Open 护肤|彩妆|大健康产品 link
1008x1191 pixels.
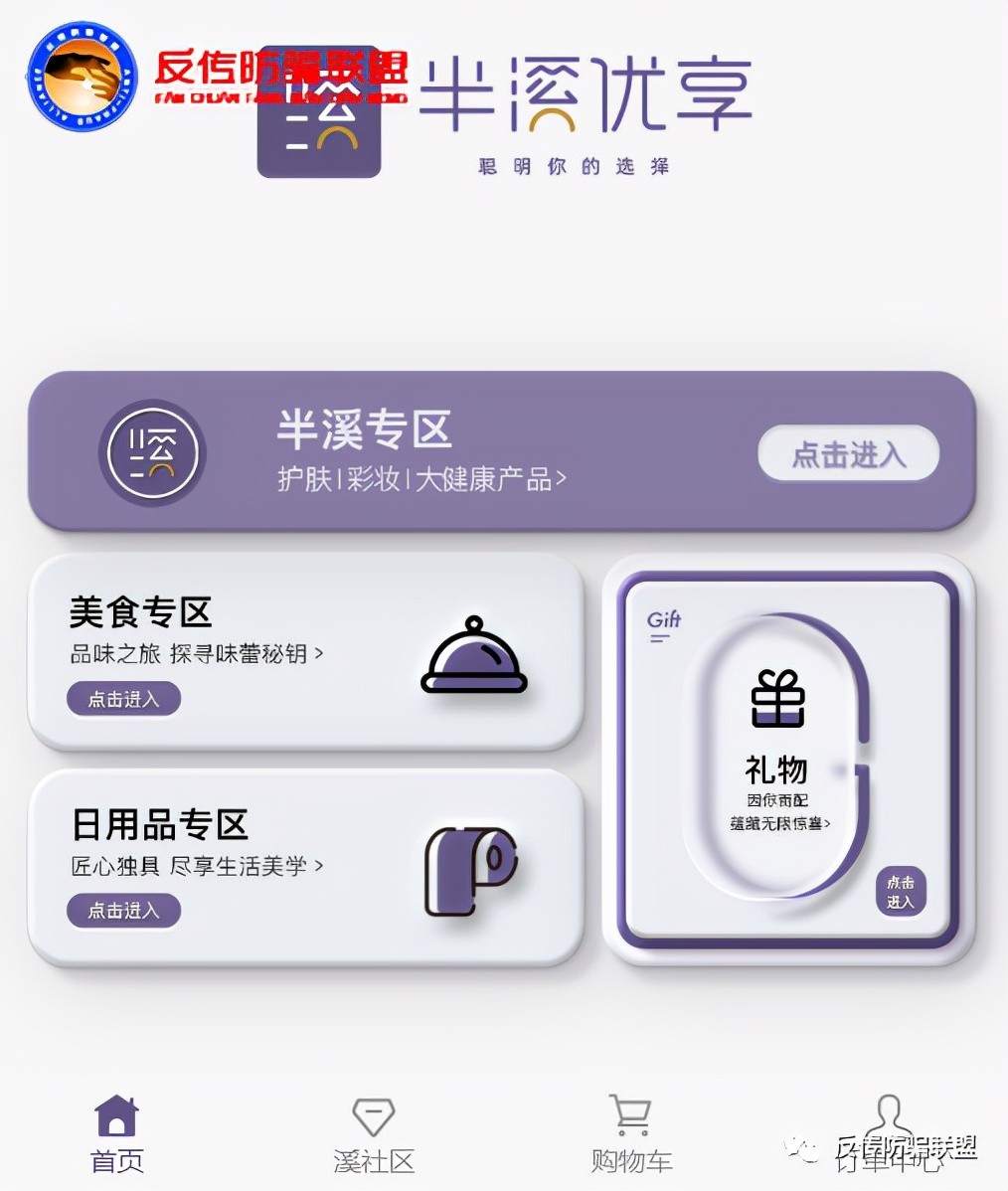coord(421,479)
